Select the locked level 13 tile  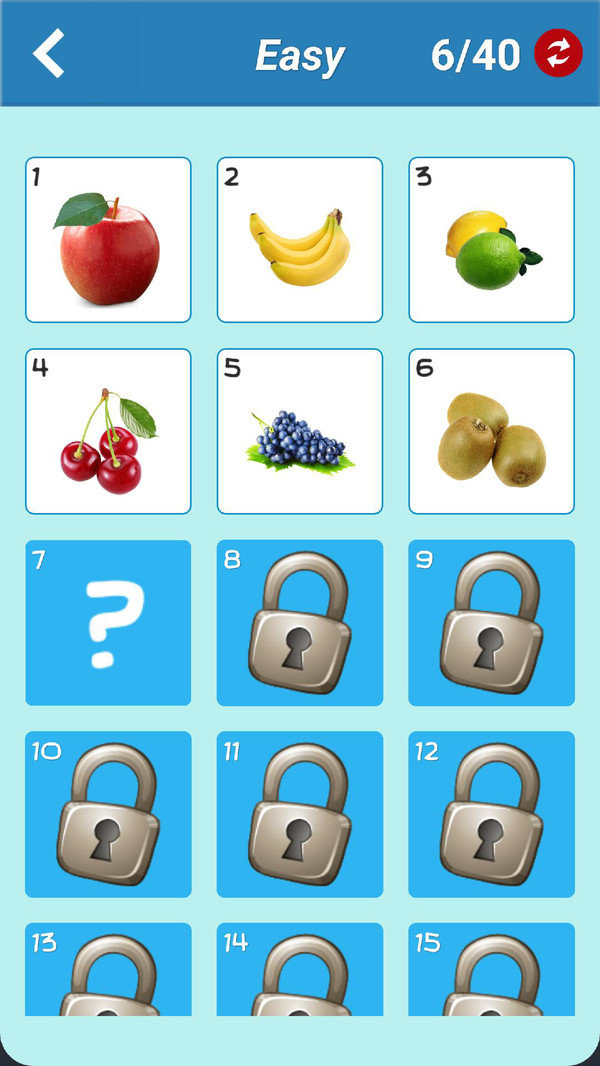[x=108, y=969]
